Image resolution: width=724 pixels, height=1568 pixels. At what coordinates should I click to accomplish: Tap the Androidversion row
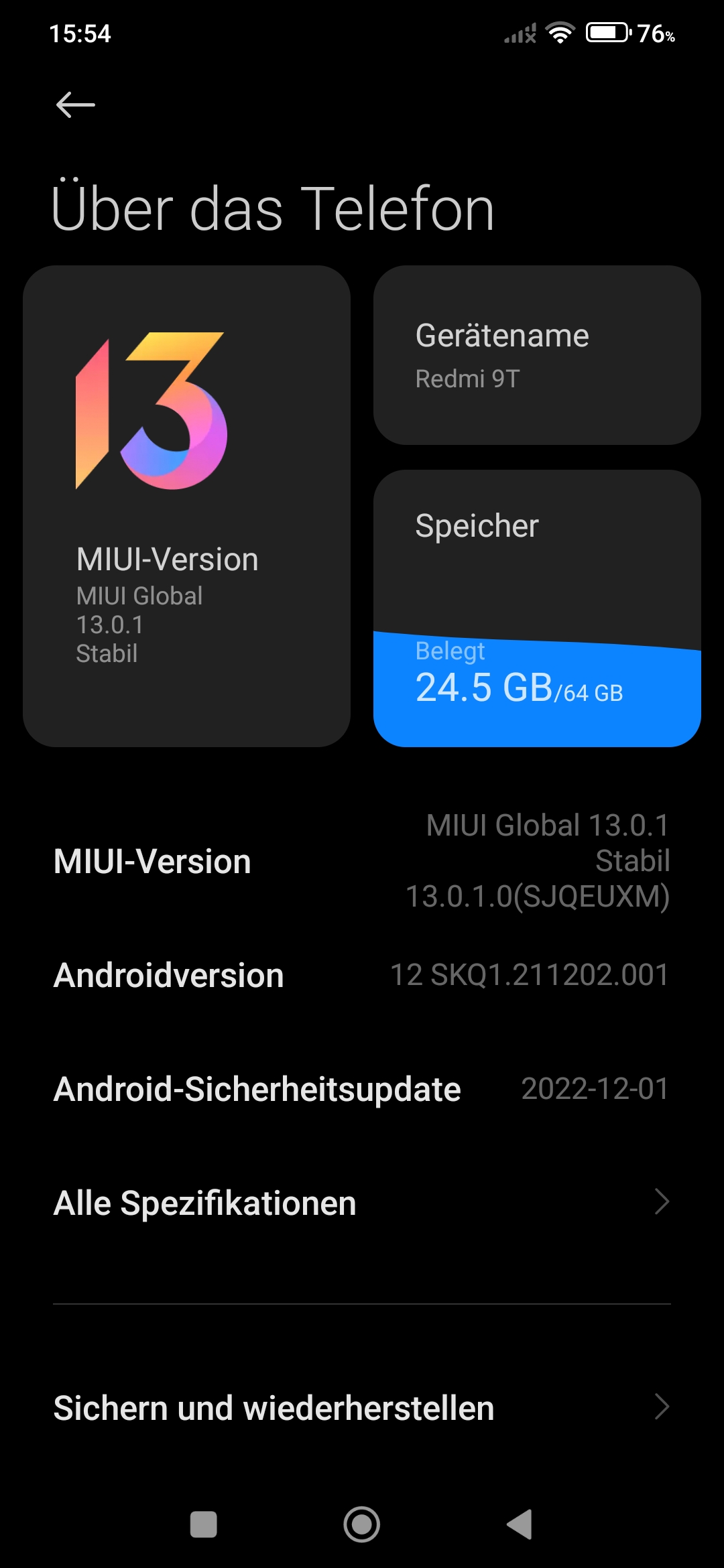click(x=362, y=975)
